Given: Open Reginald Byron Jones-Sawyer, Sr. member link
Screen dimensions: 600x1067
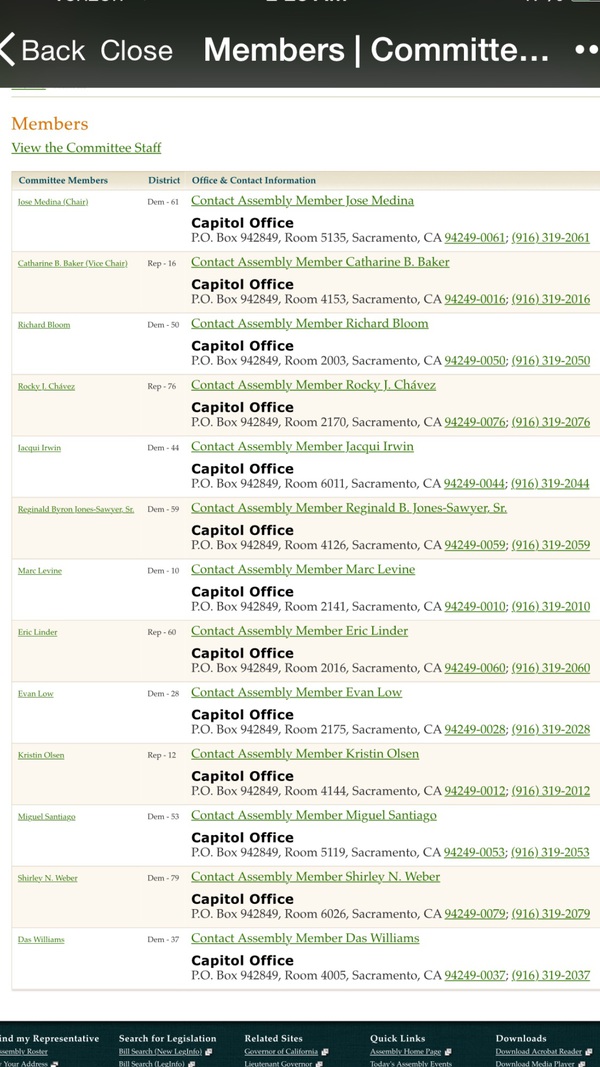Looking at the screenshot, I should point(76,509).
